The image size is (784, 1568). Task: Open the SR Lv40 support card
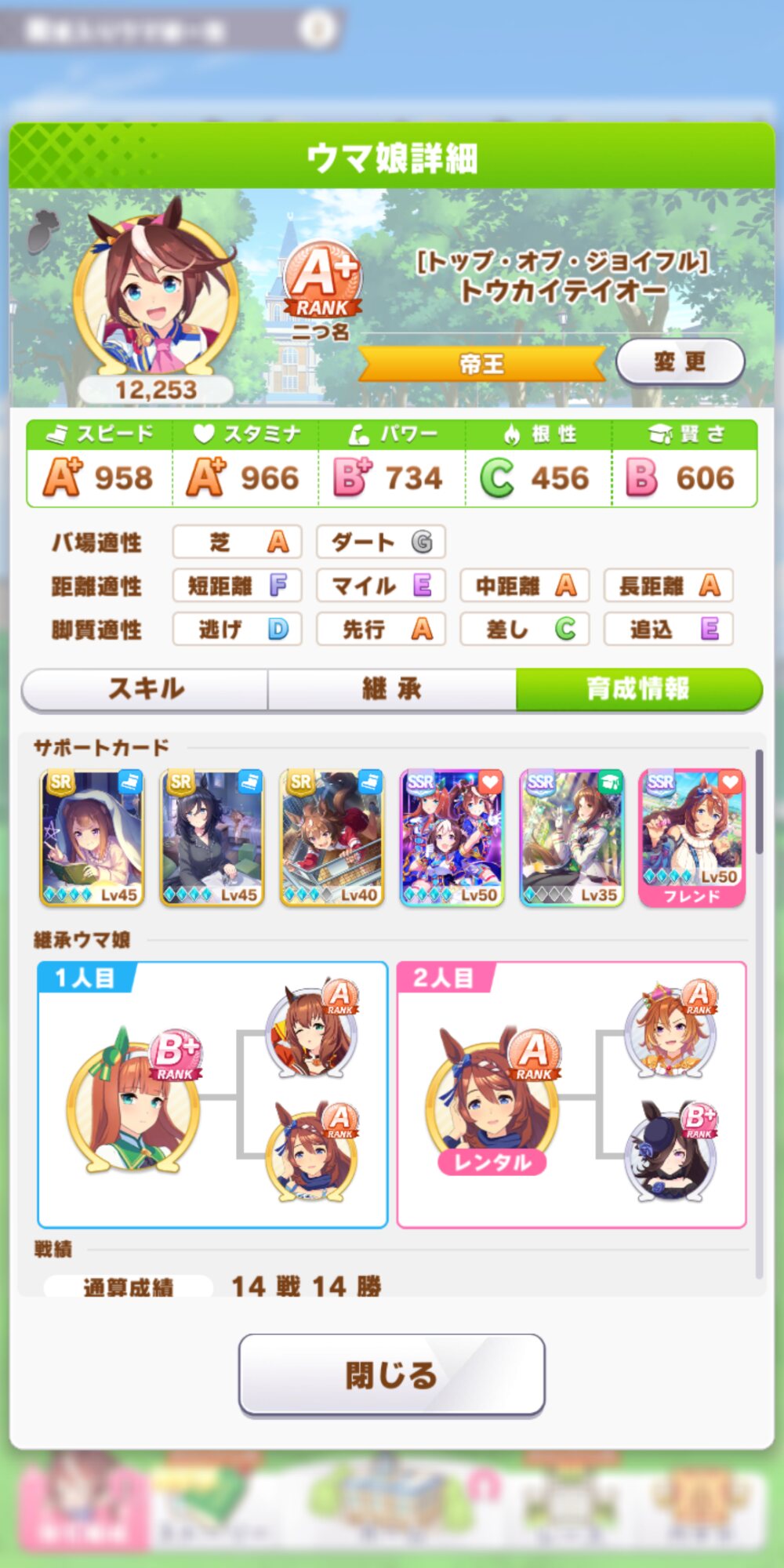[332, 837]
